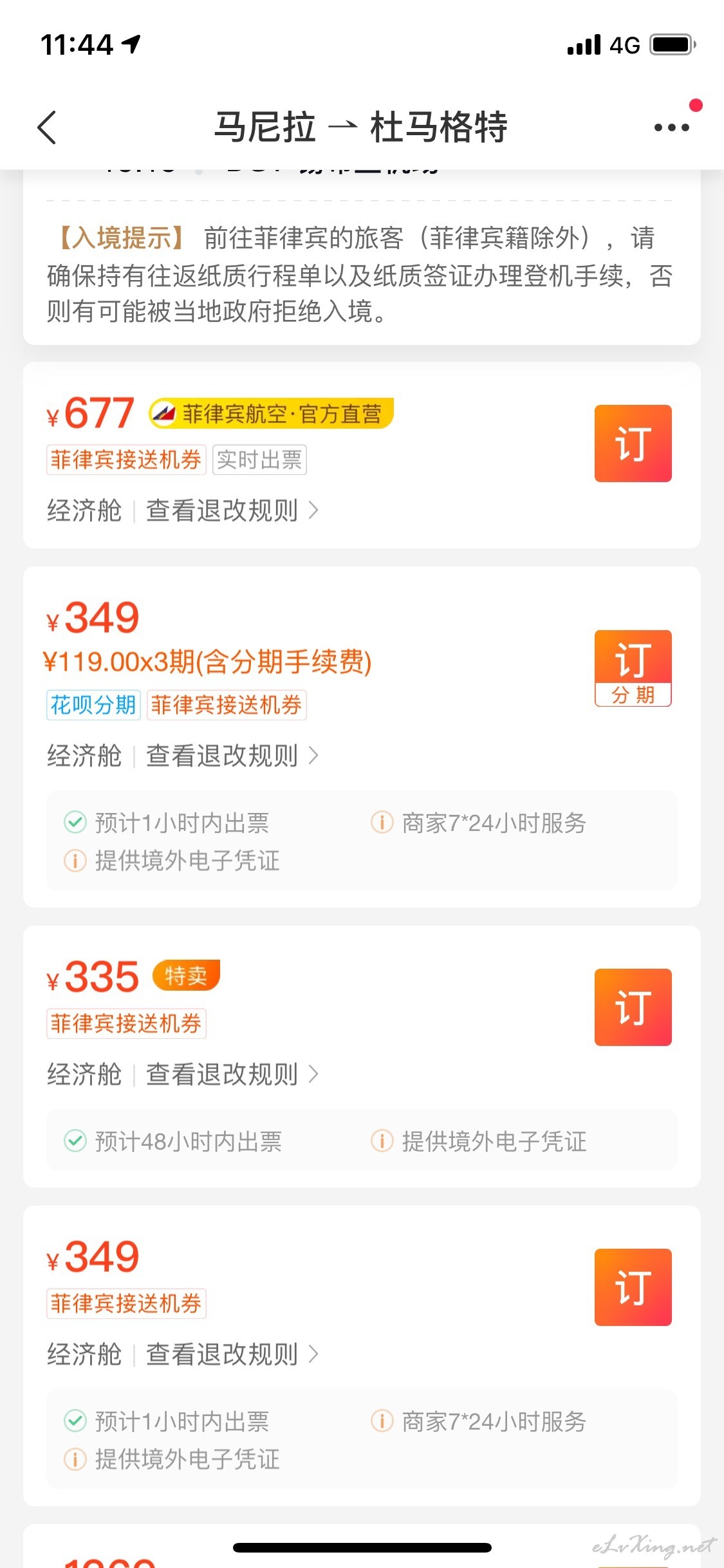This screenshot has height=1568, width=724.
Task: Book the ¥677 菲律宾航空 official fare
Action: coord(633,443)
